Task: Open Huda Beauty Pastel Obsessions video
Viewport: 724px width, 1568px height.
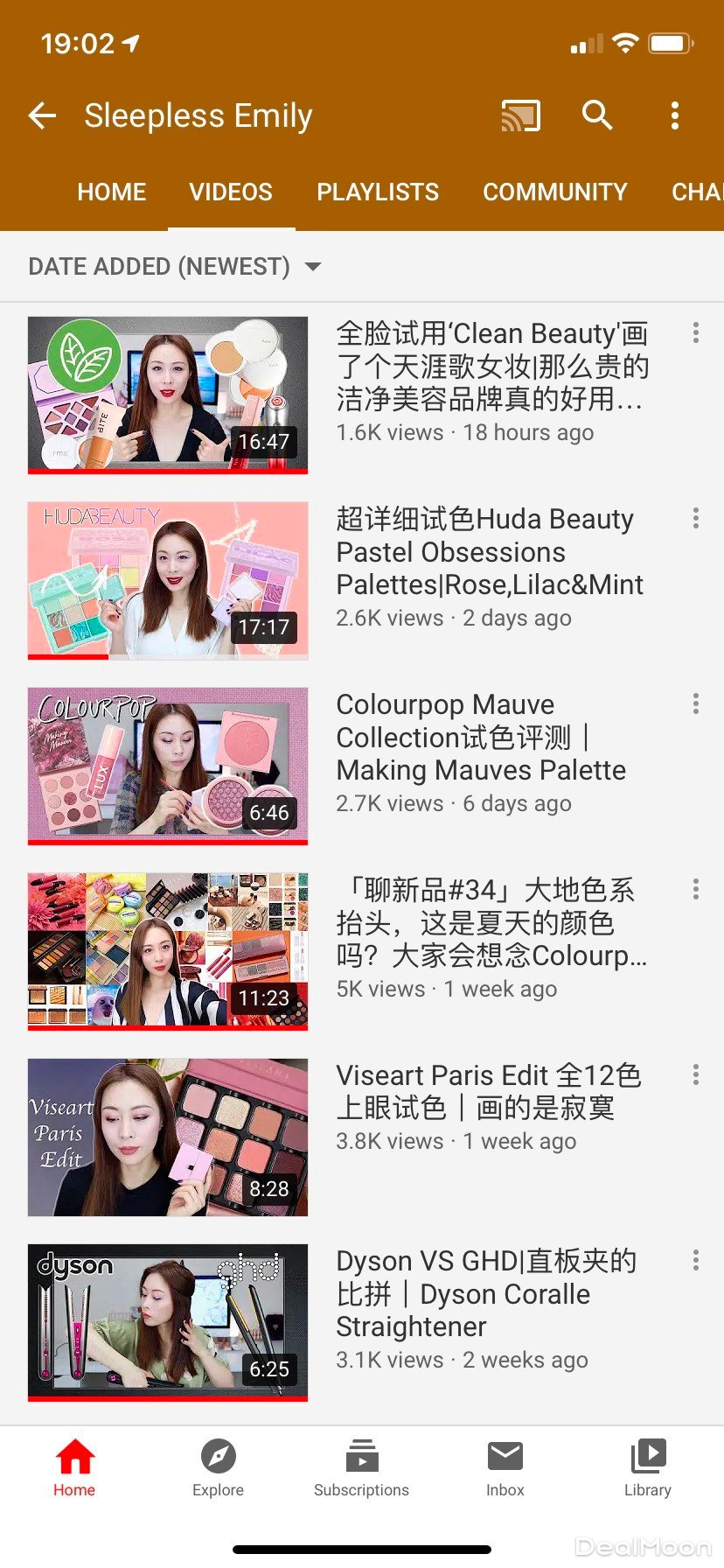Action: click(x=168, y=580)
